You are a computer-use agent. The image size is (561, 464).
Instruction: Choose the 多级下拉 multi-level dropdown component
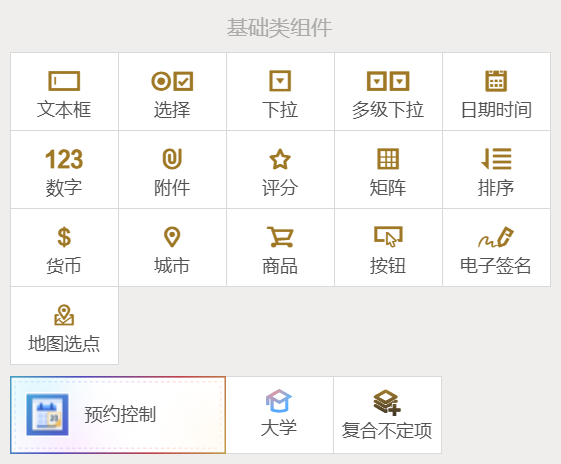tap(389, 92)
